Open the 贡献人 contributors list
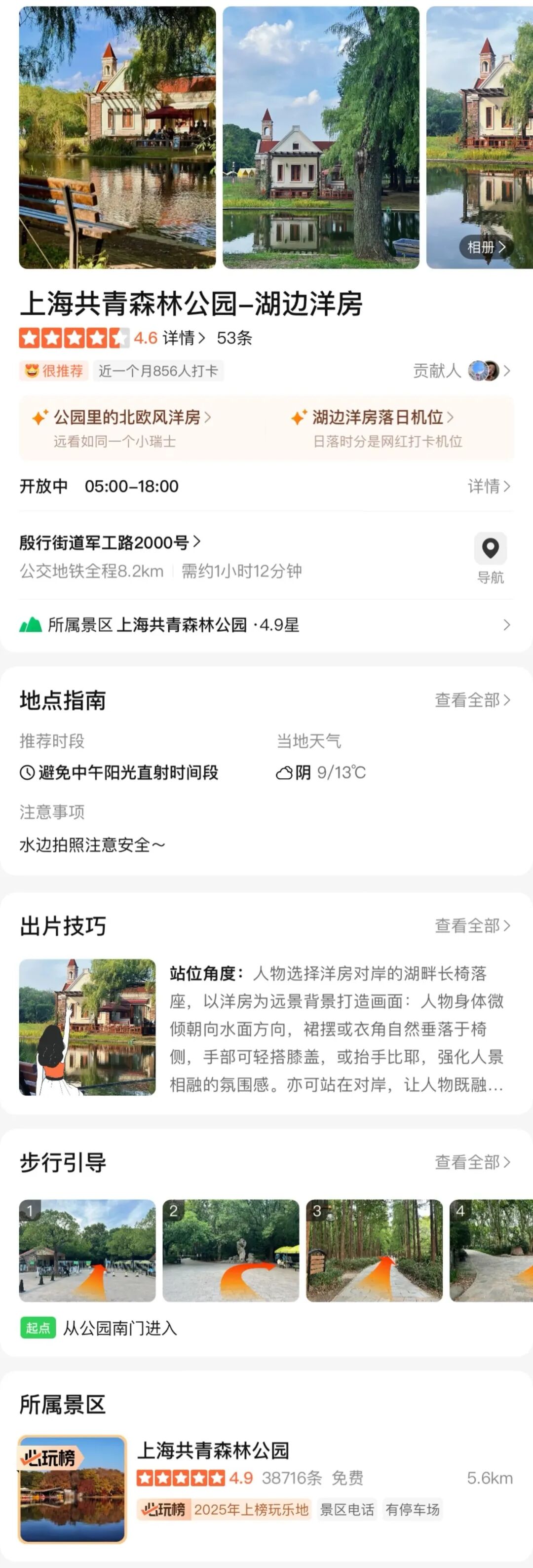533x1568 pixels. (461, 371)
